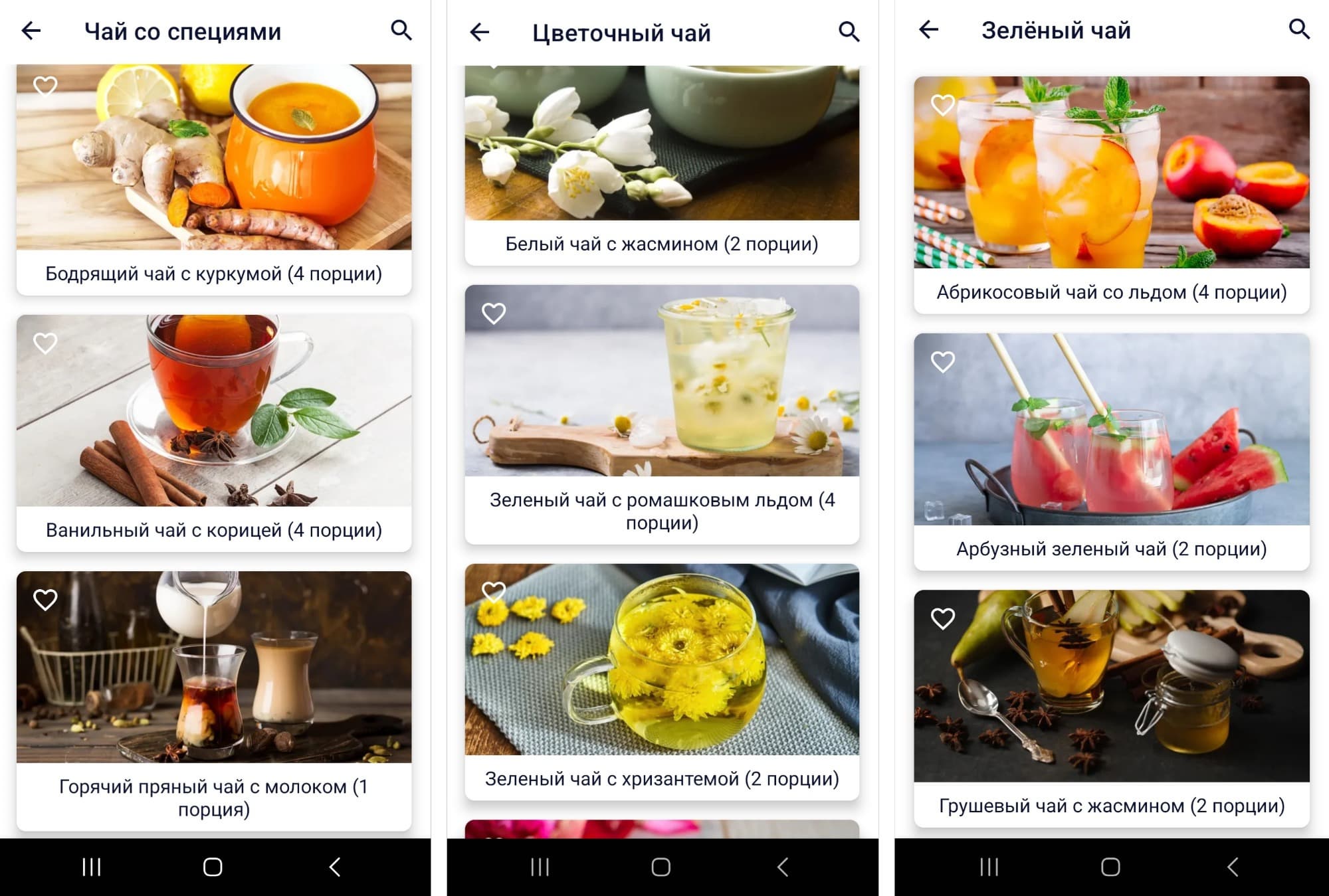Open search on the Зелёный чай screen
The image size is (1329, 896).
[x=1298, y=29]
